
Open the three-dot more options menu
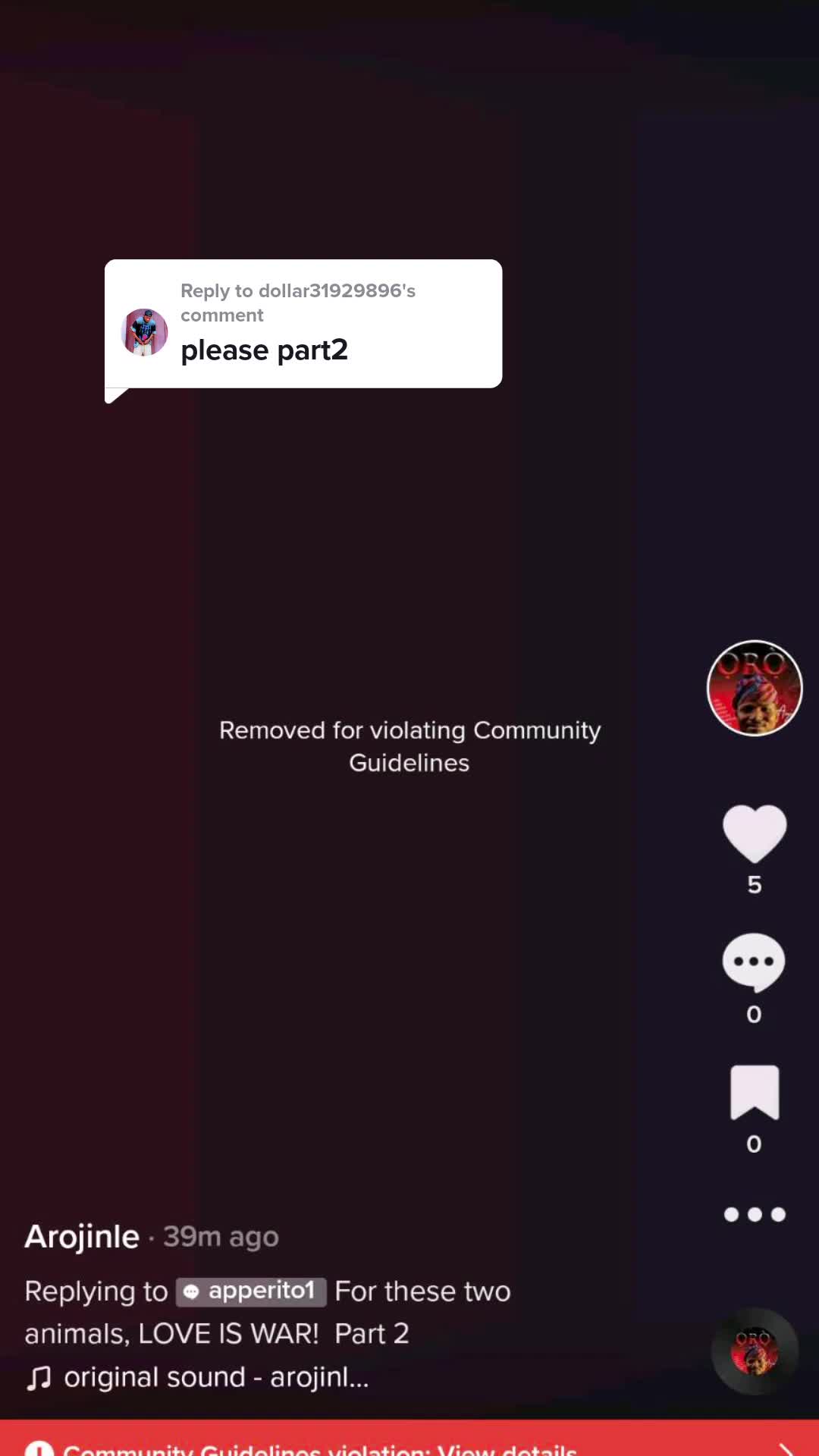(x=755, y=1215)
